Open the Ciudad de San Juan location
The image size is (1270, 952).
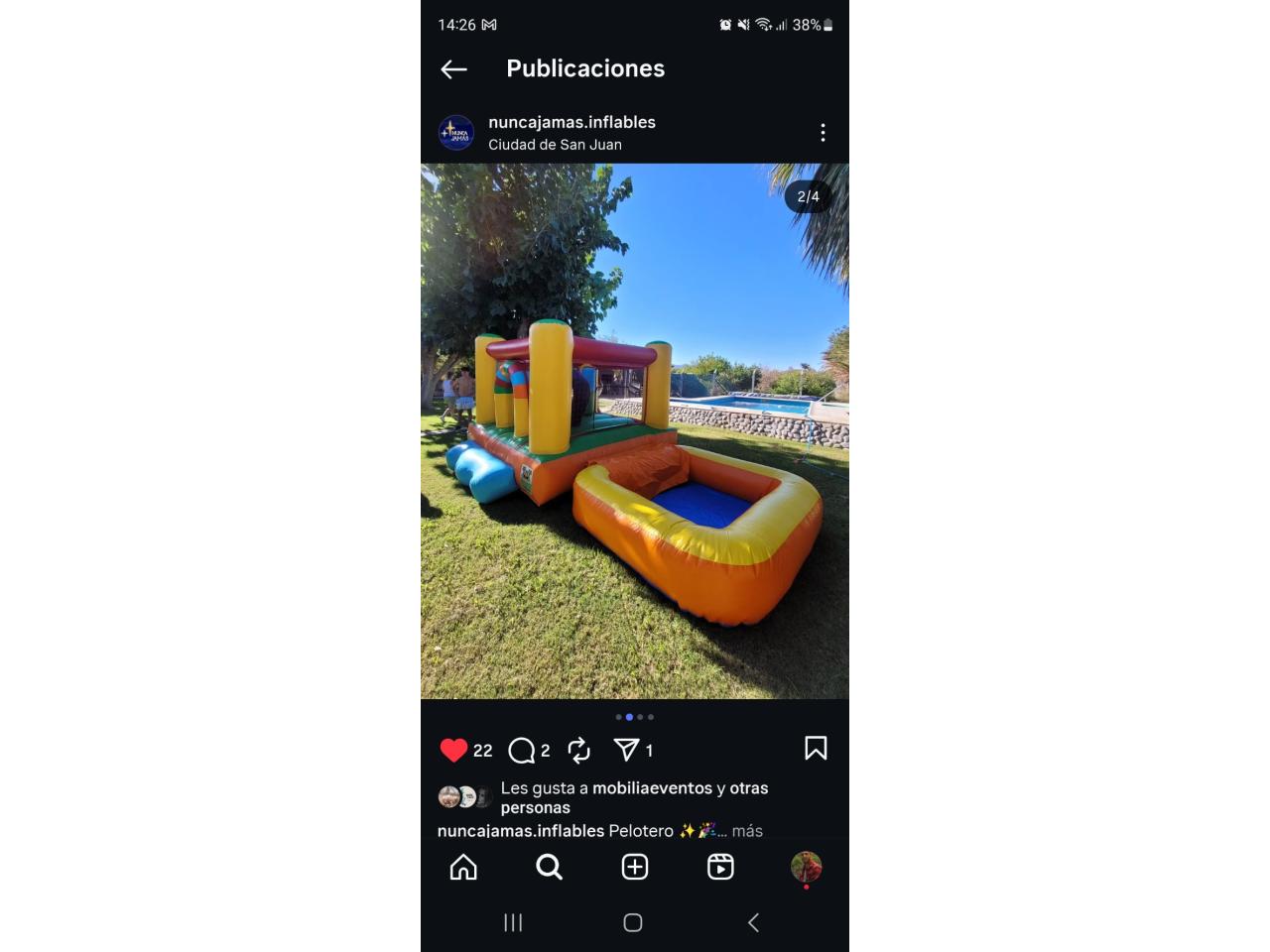555,145
